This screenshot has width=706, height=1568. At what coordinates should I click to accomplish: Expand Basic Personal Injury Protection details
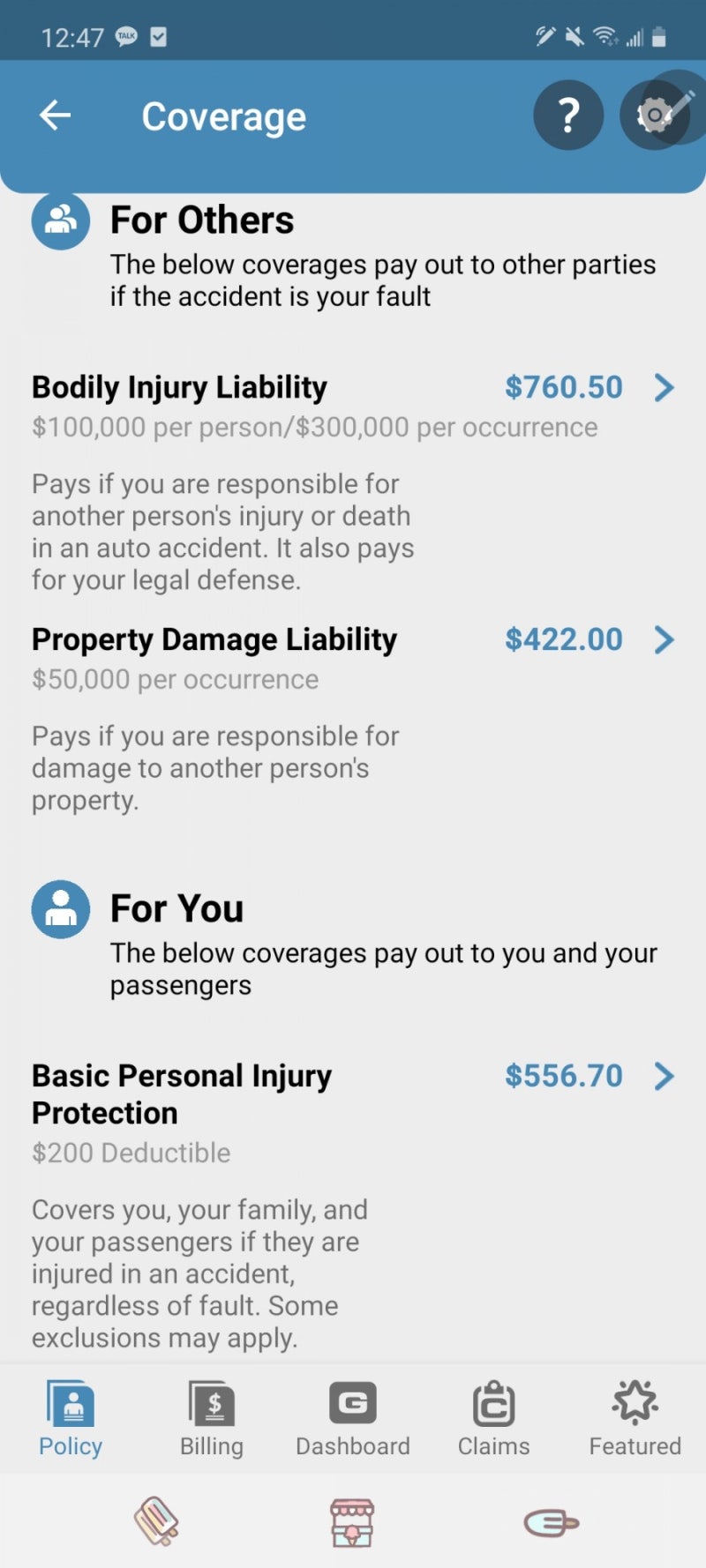tap(664, 1076)
